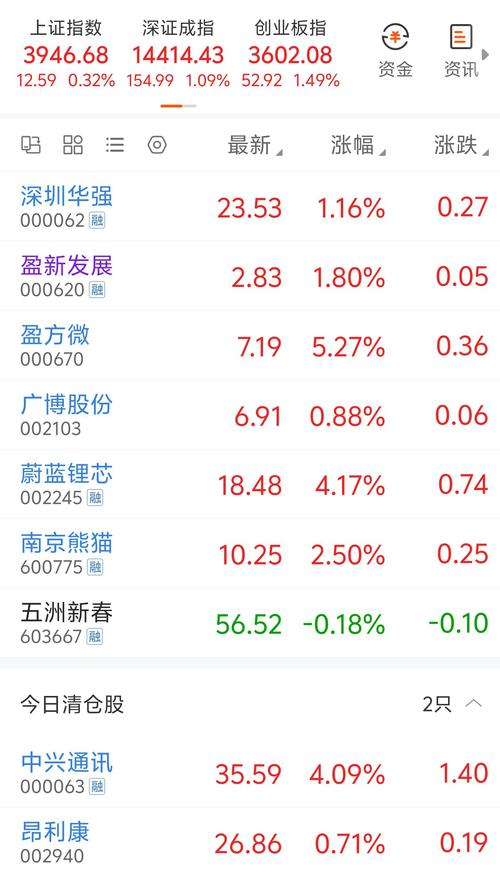Sort stocks by 最新 price
Viewport: 500px width, 876px height.
pos(254,146)
